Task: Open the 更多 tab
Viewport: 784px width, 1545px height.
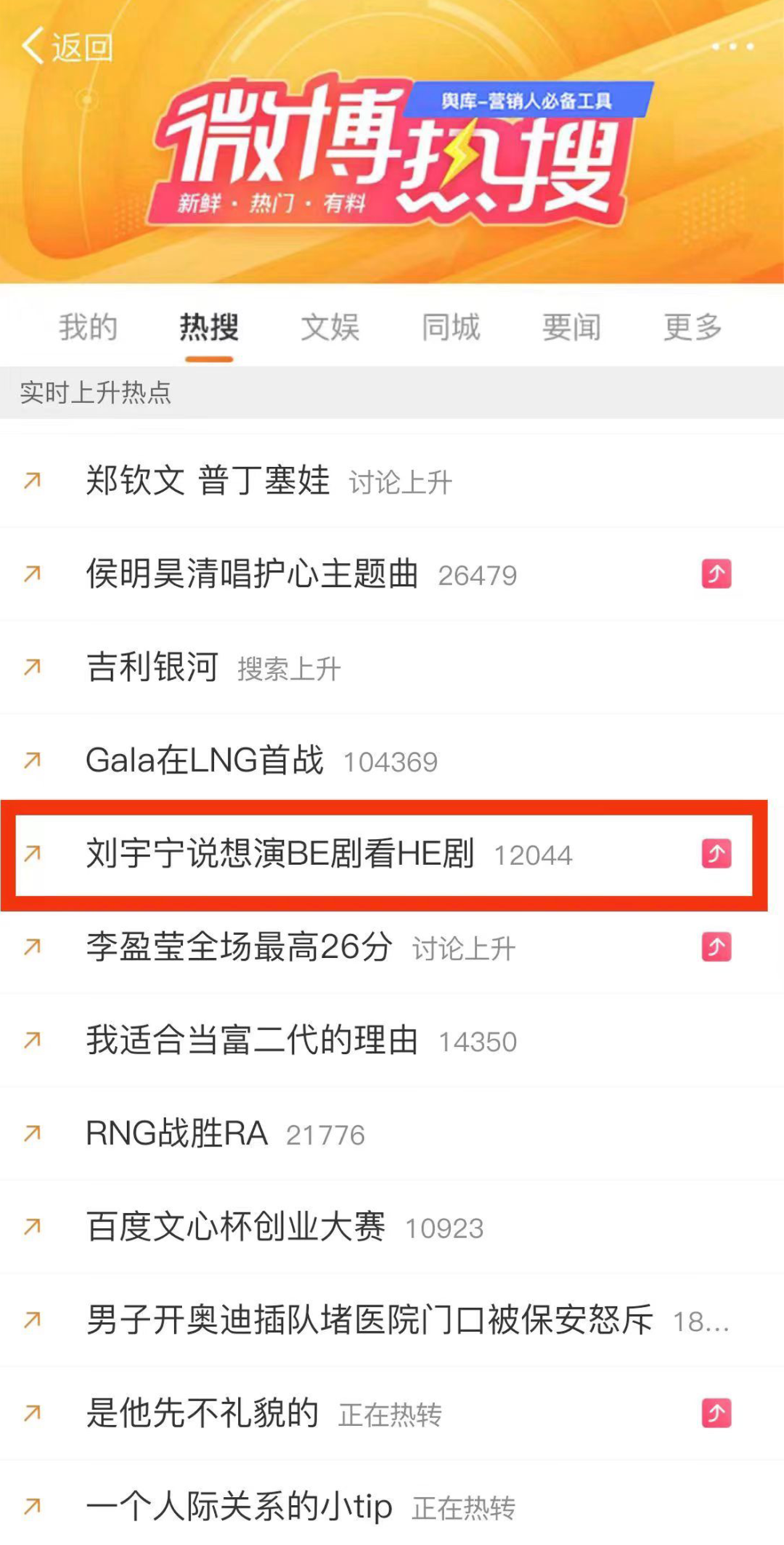Action: coord(693,327)
